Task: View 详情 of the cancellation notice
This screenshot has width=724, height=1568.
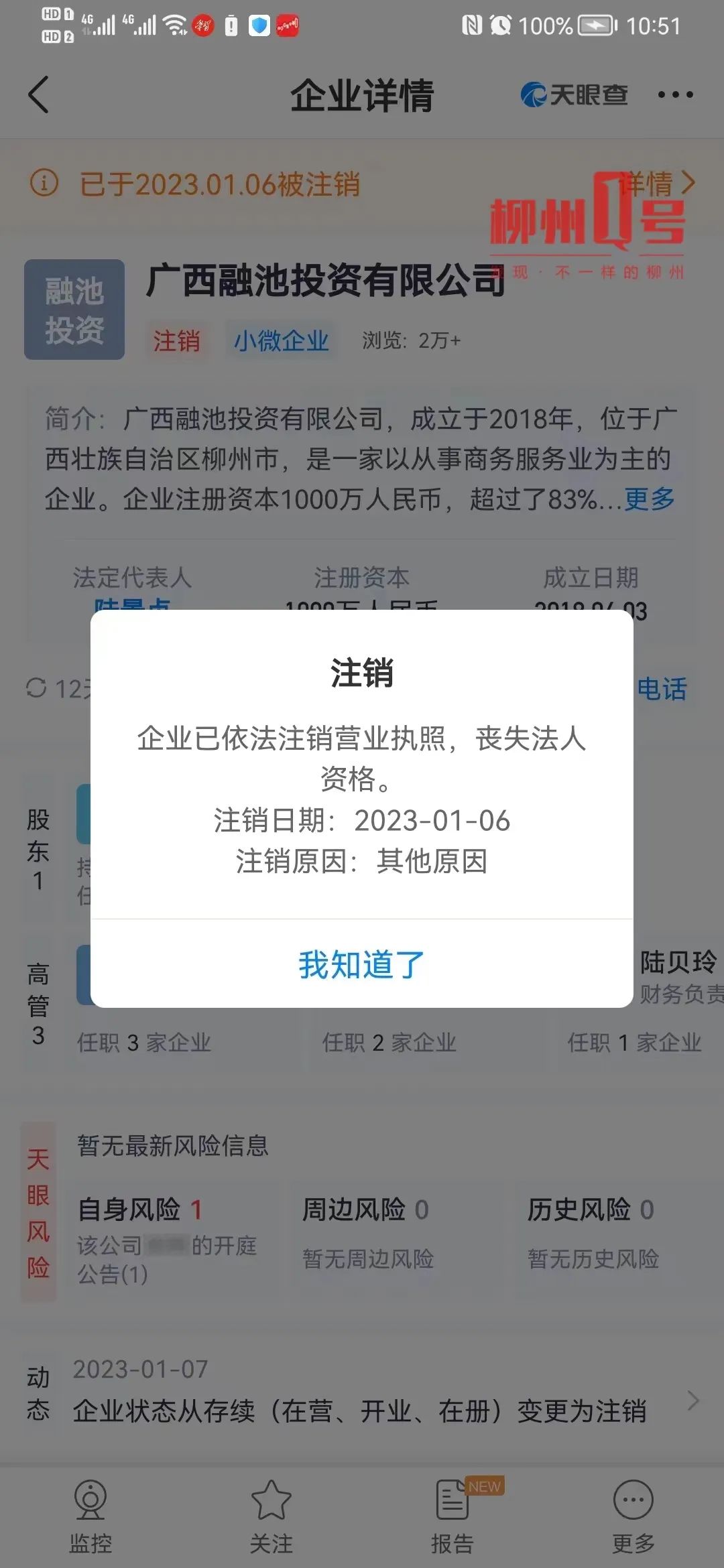Action: (657, 184)
